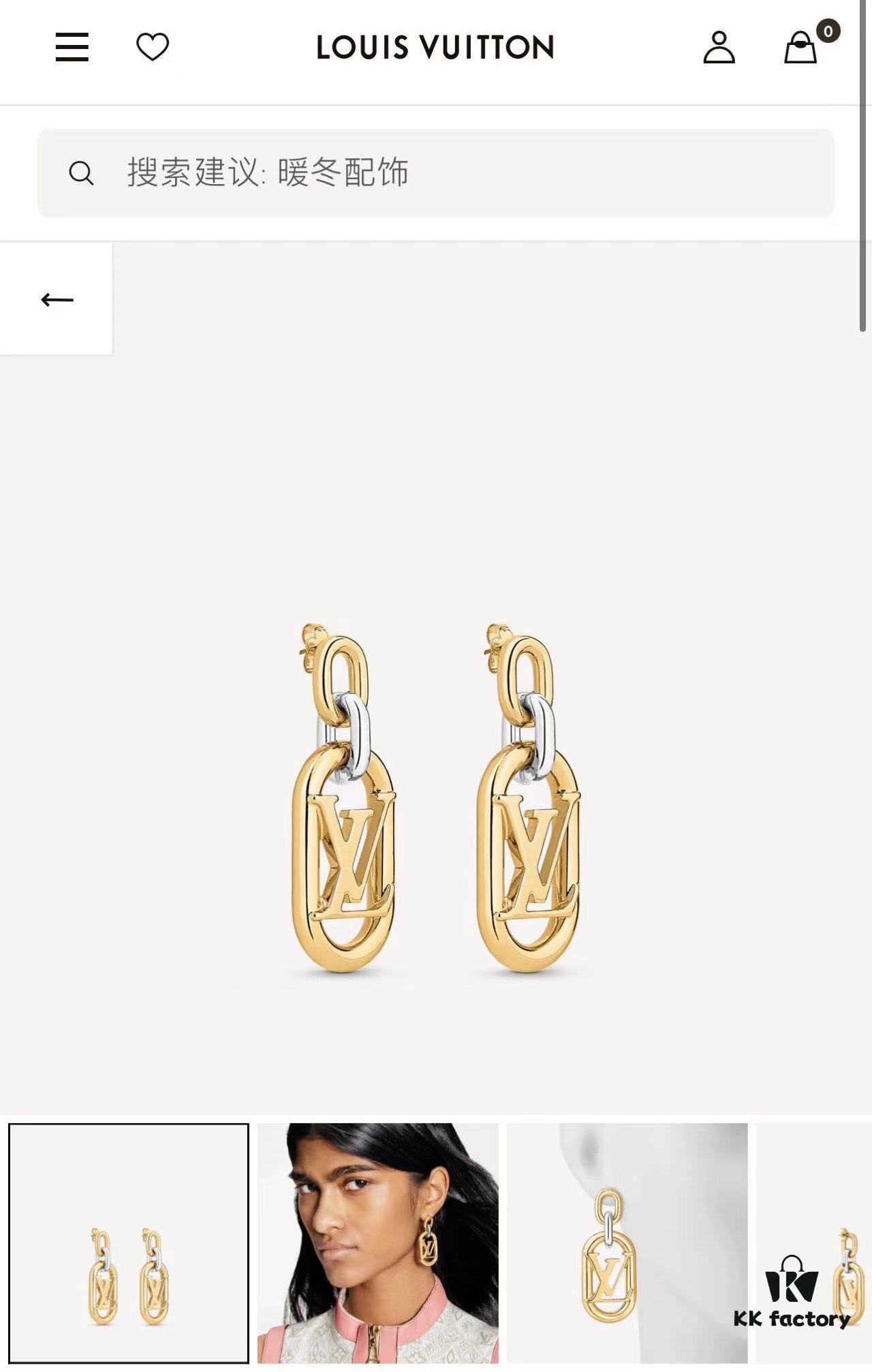Click the bag badge showing 0 items
Screen dimensions: 872x1372
tap(826, 30)
